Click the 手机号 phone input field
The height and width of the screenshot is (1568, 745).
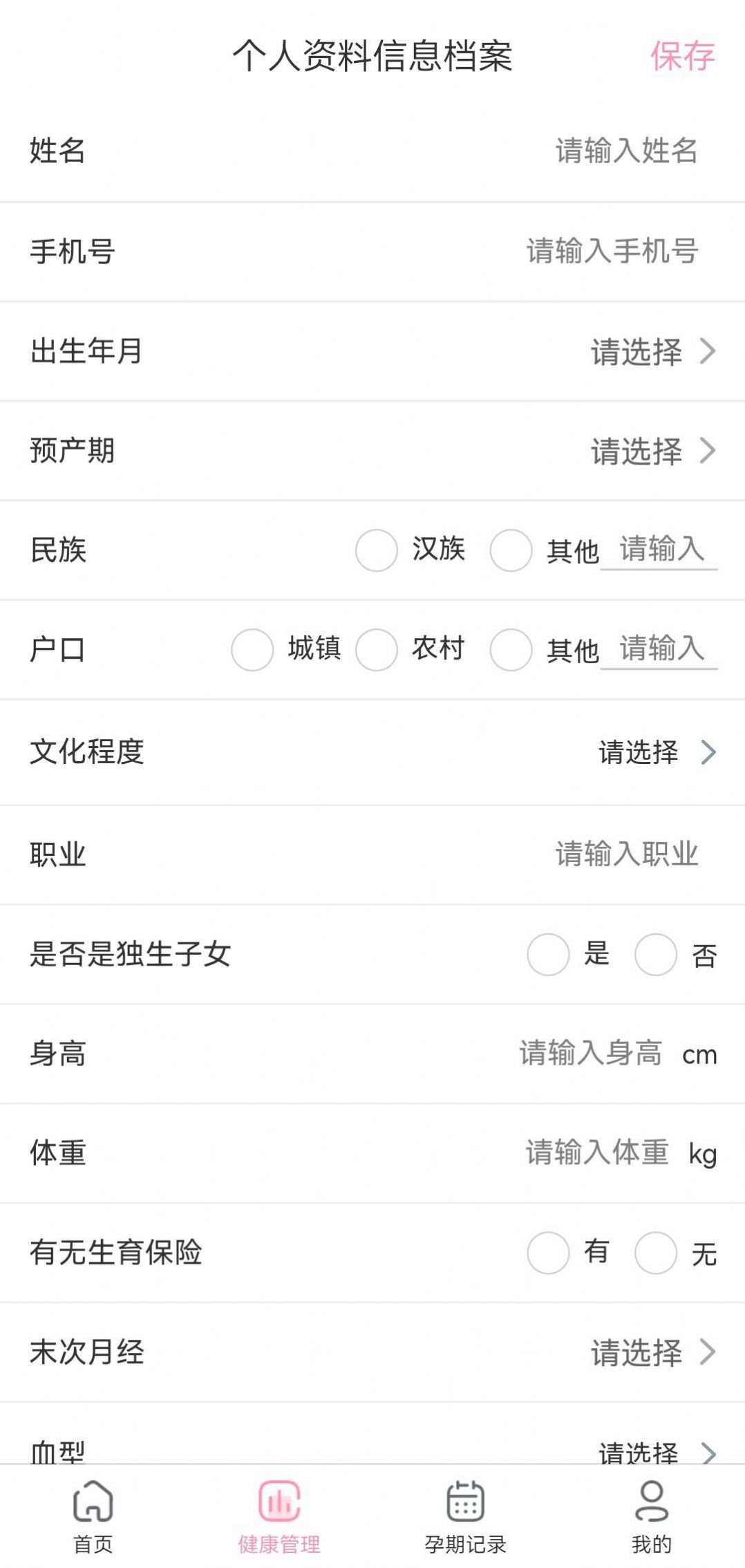click(x=611, y=252)
